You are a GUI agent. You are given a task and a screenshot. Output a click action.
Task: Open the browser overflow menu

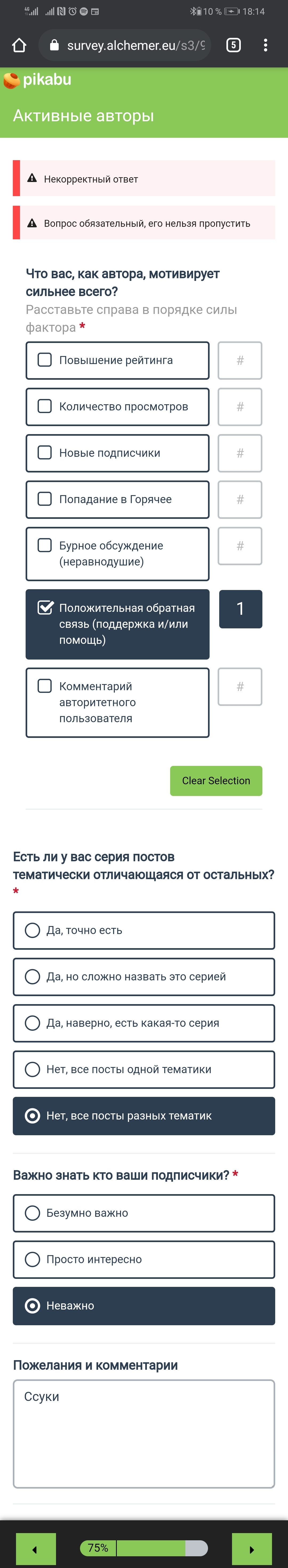coord(266,45)
